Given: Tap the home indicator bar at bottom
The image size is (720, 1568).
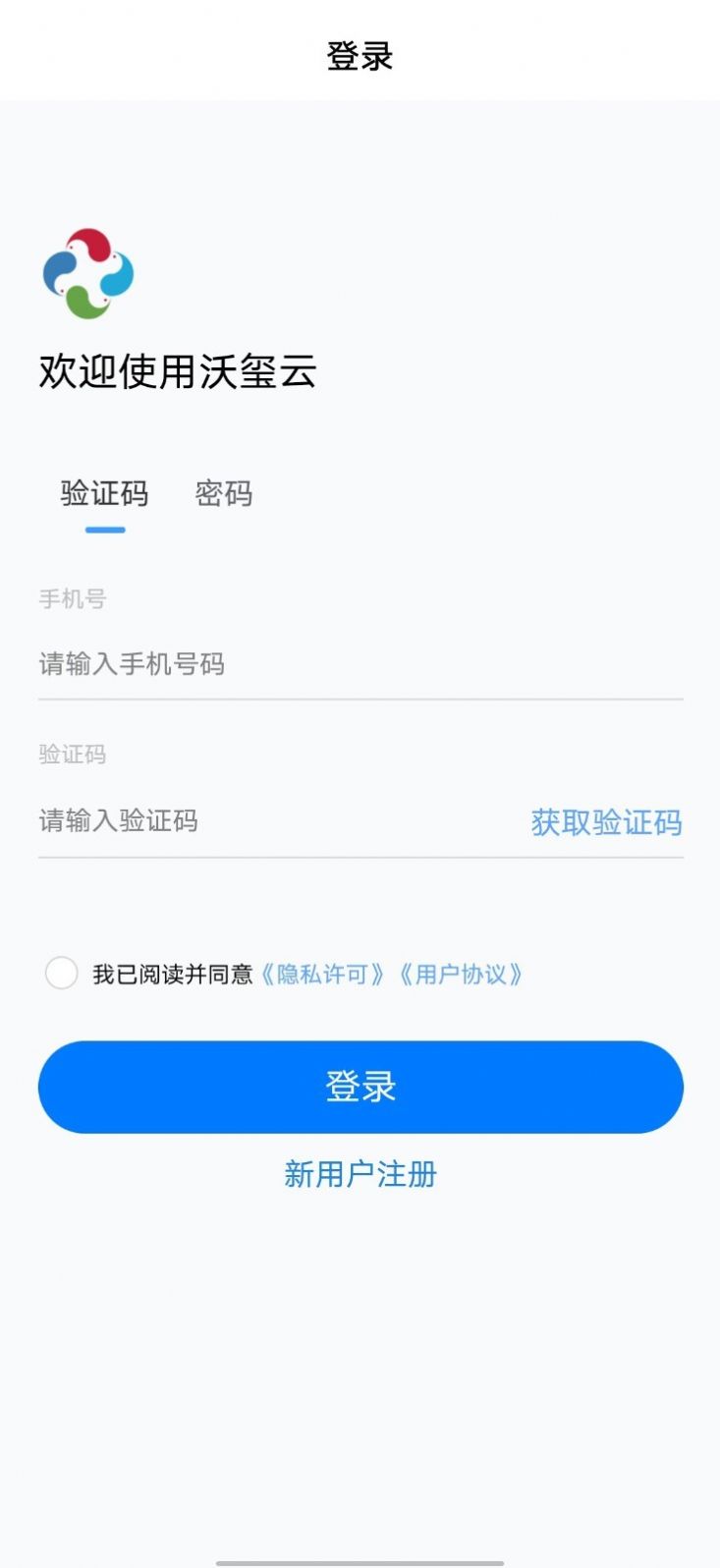Looking at the screenshot, I should tap(360, 1560).
